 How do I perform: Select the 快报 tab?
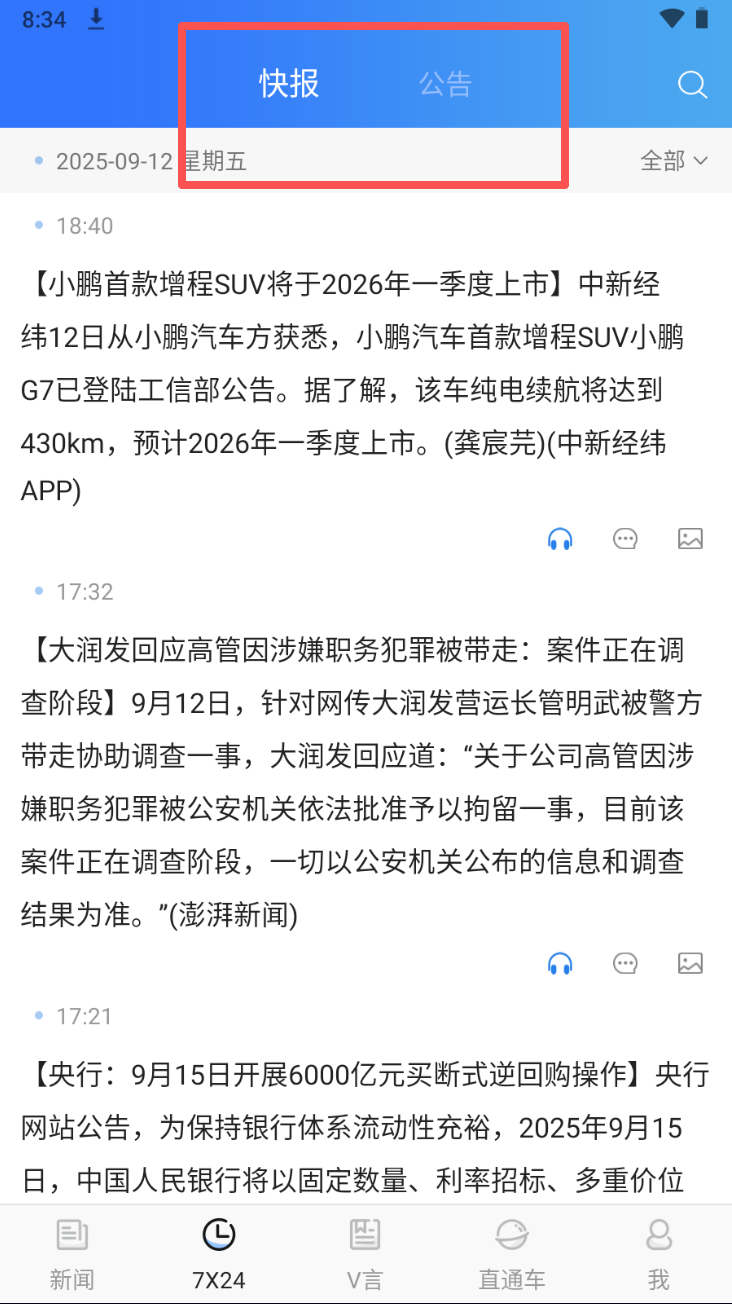click(x=289, y=83)
